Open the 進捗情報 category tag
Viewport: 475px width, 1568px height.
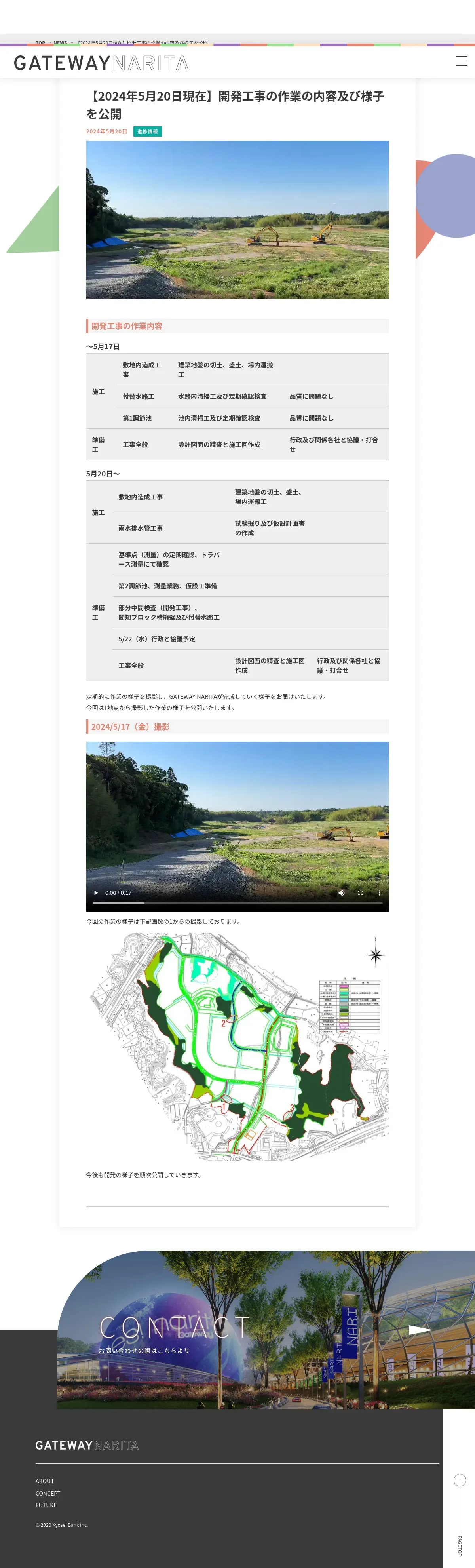[147, 131]
